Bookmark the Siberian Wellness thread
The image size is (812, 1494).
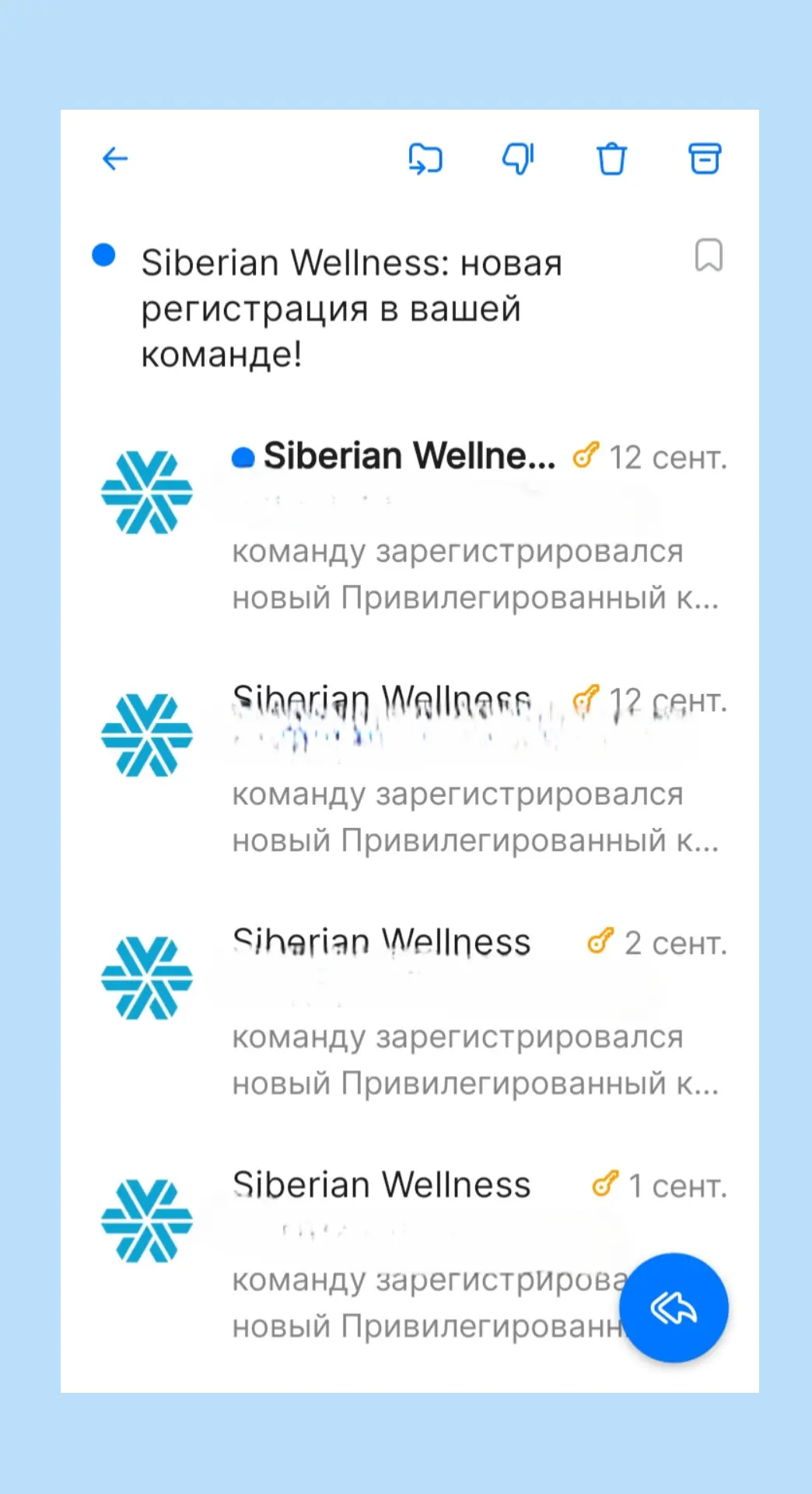point(709,255)
